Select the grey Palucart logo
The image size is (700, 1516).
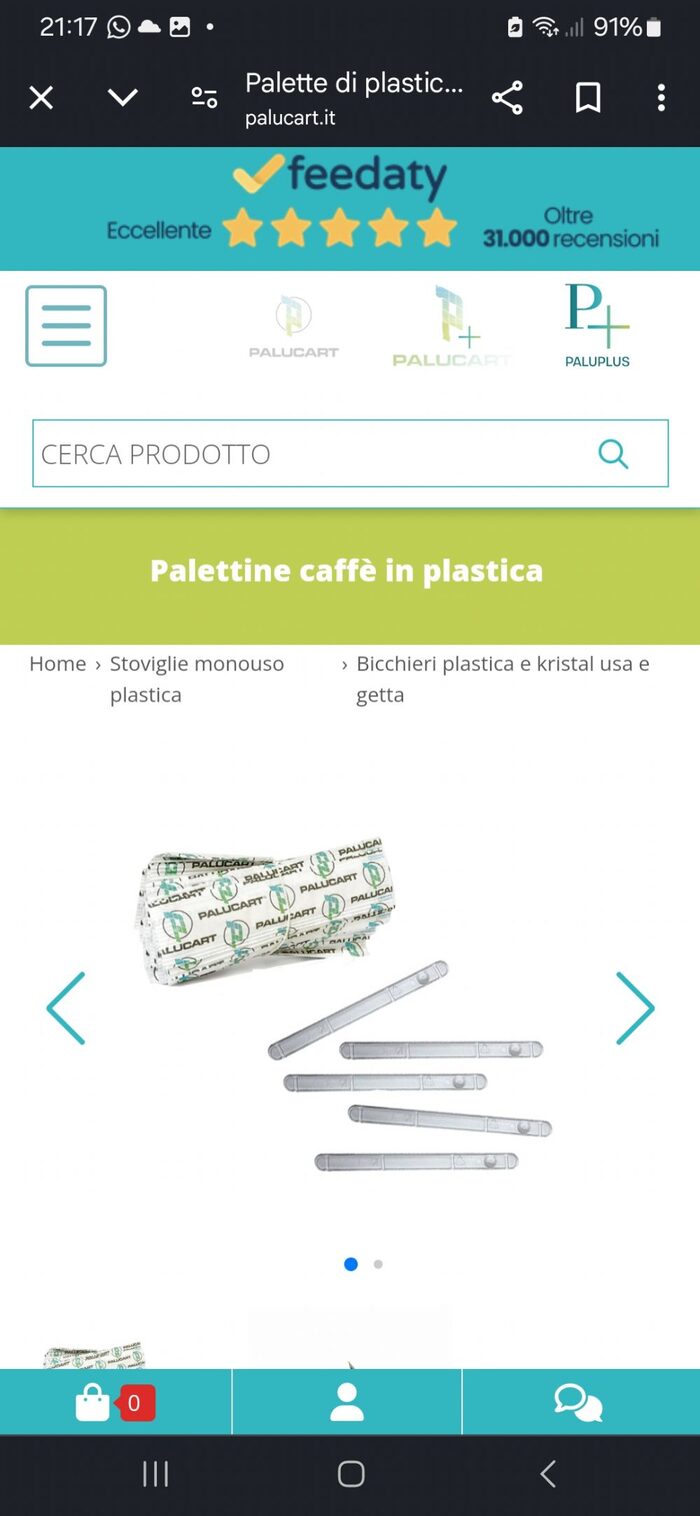pyautogui.click(x=293, y=326)
